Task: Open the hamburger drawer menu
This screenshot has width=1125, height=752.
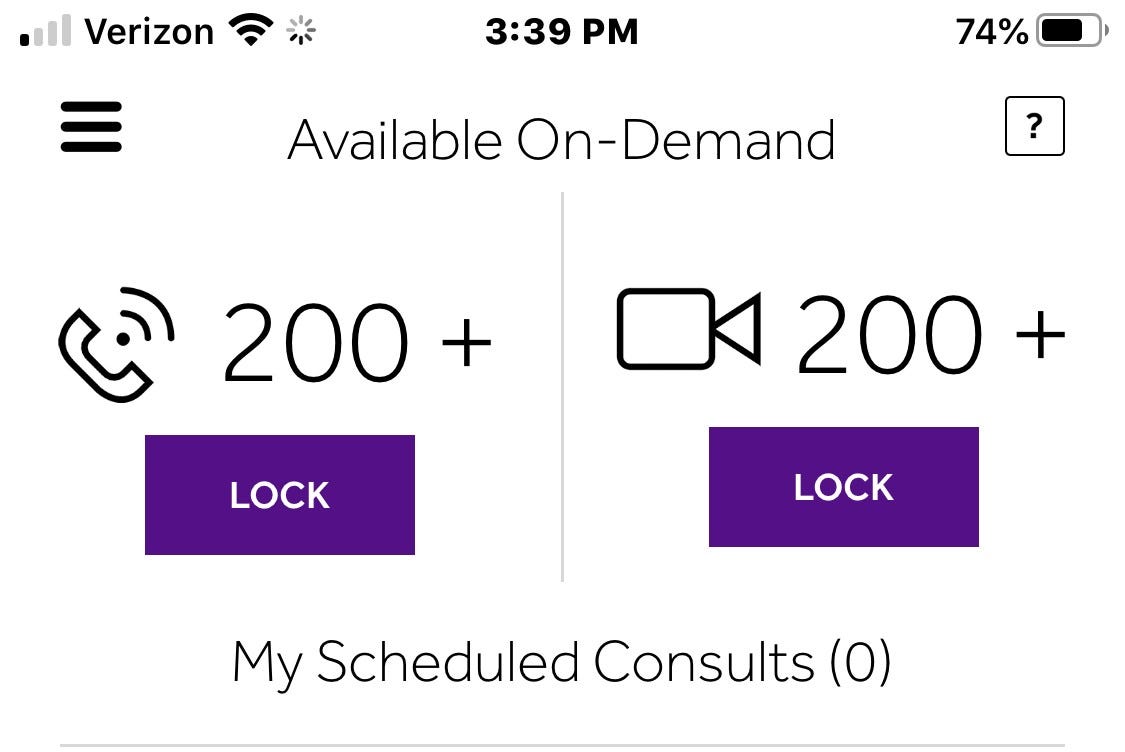Action: [91, 127]
